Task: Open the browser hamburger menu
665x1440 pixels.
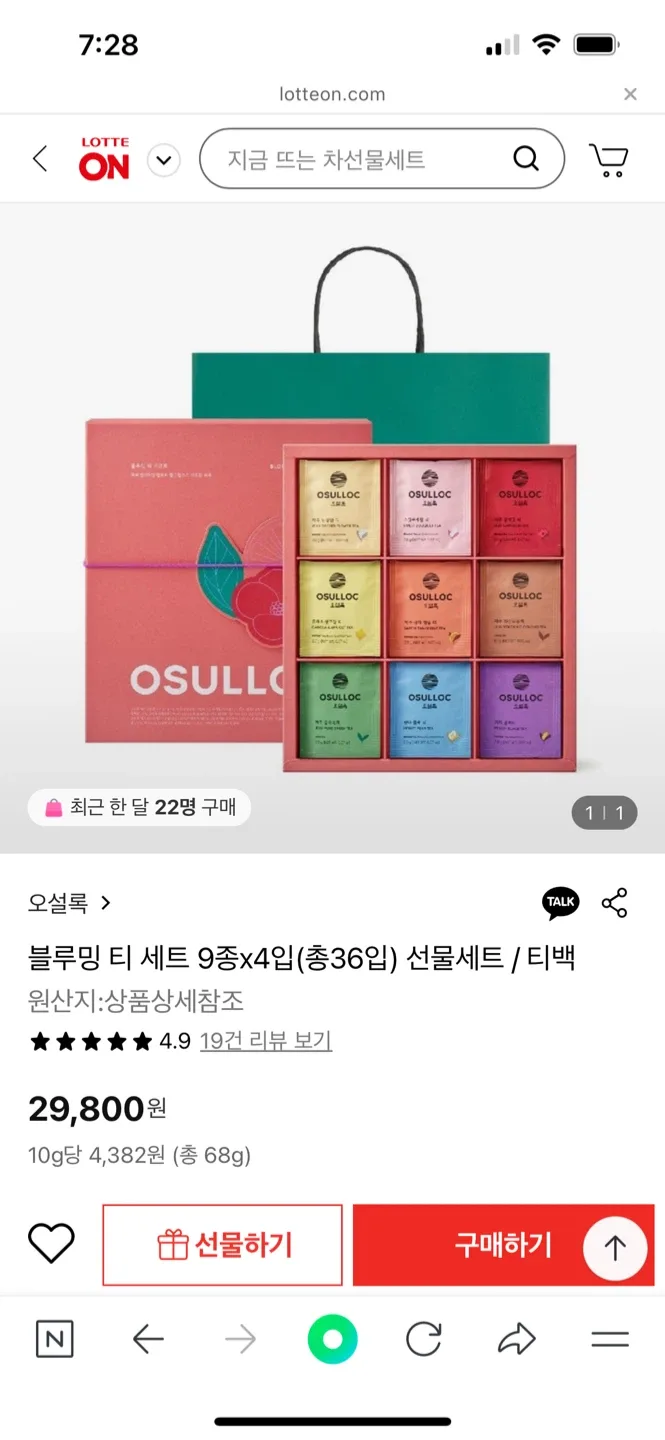Action: pos(610,1339)
